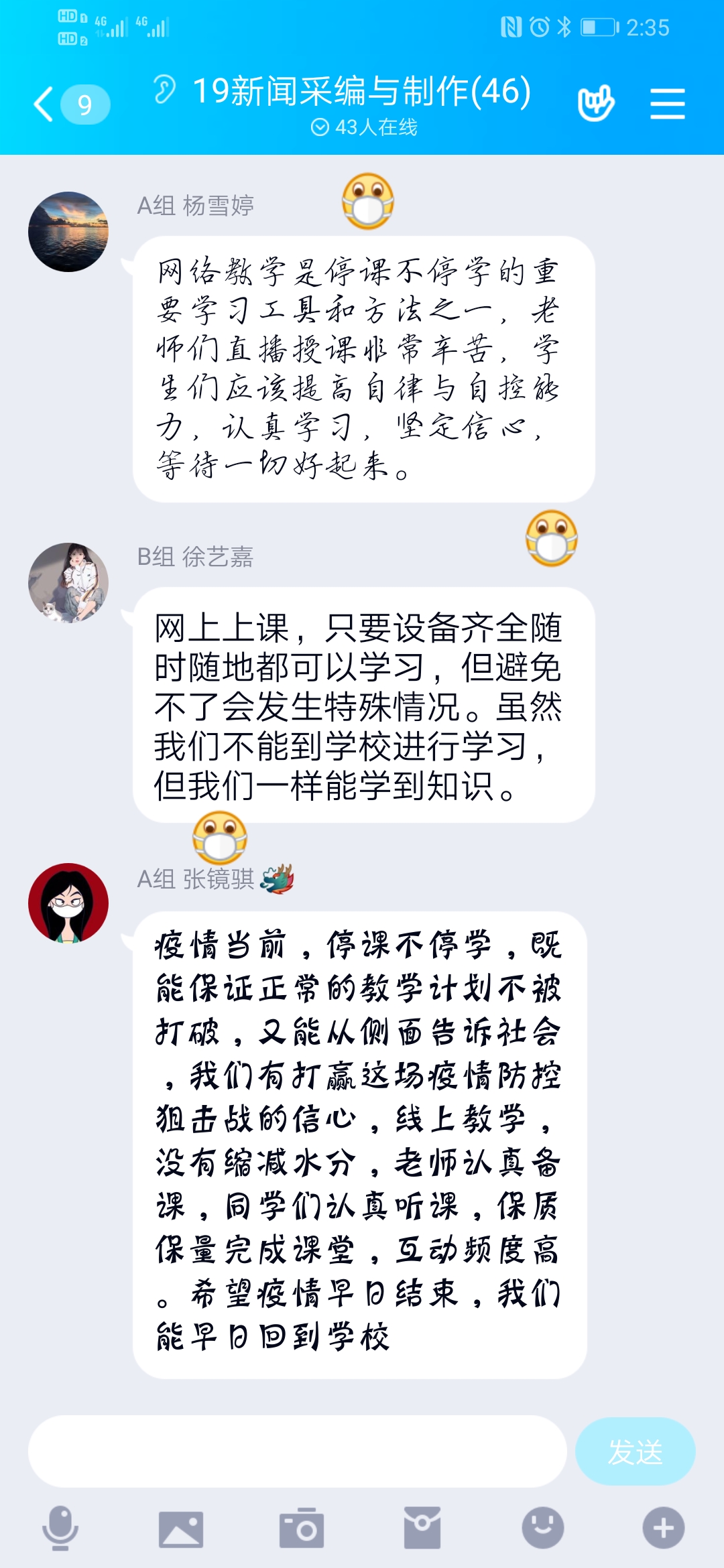Open the photo gallery picker
Screen dimensions: 724x1568
pyautogui.click(x=180, y=1529)
